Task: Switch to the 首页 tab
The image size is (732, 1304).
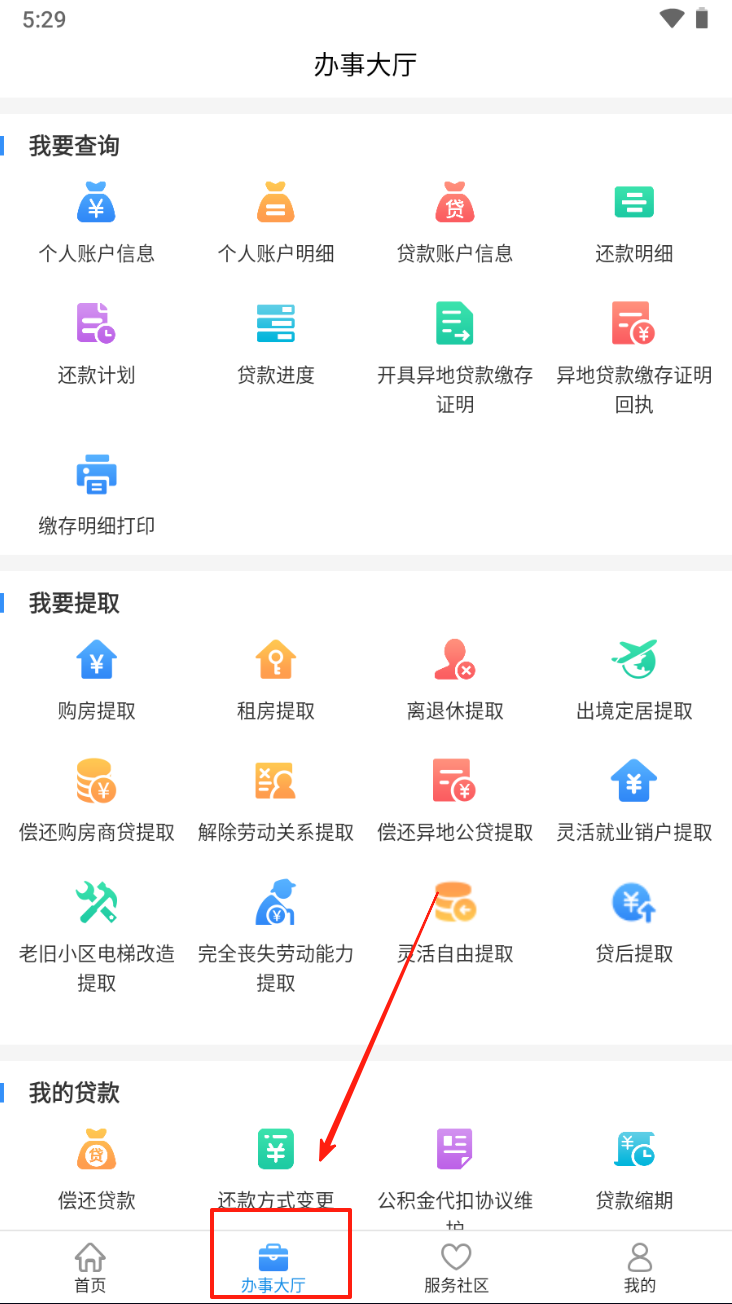Action: pyautogui.click(x=90, y=1268)
